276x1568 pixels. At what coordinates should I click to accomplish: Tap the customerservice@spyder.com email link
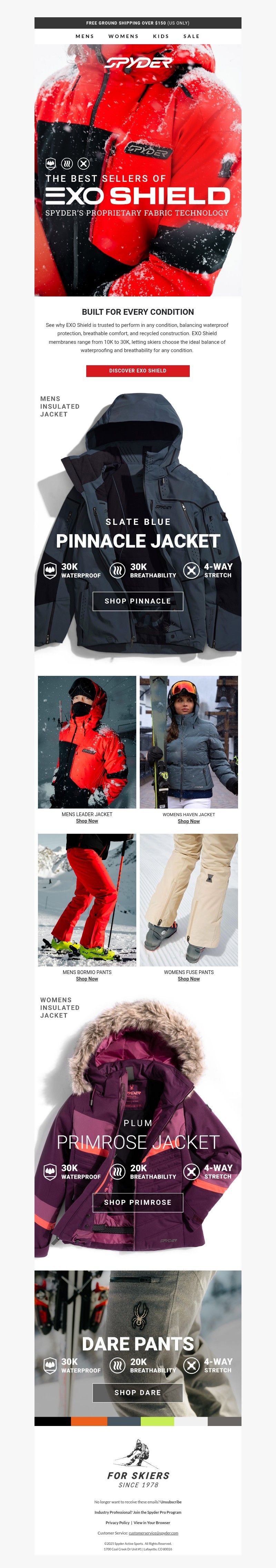pos(153,1533)
